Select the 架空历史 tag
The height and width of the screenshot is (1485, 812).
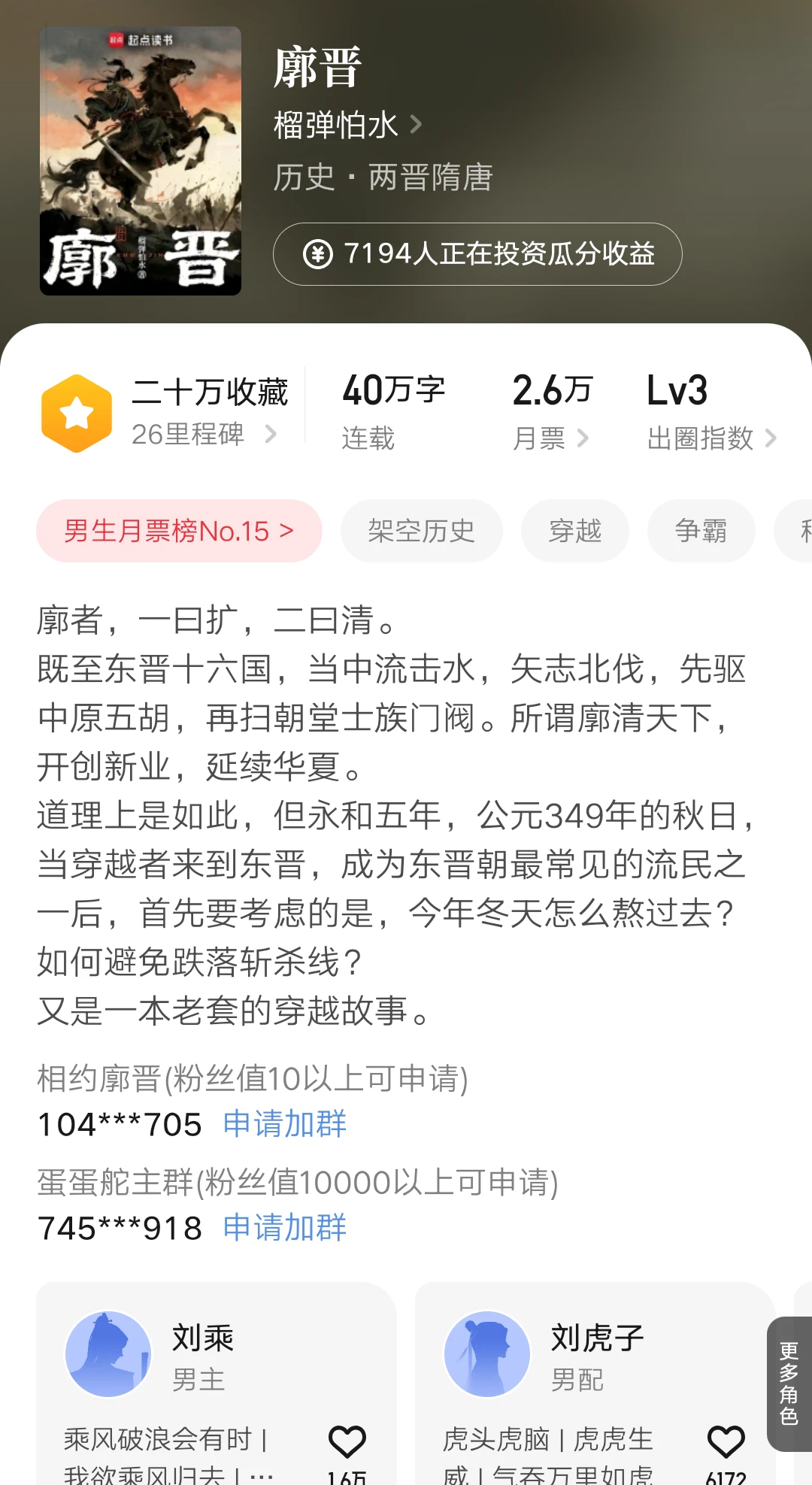click(x=421, y=531)
